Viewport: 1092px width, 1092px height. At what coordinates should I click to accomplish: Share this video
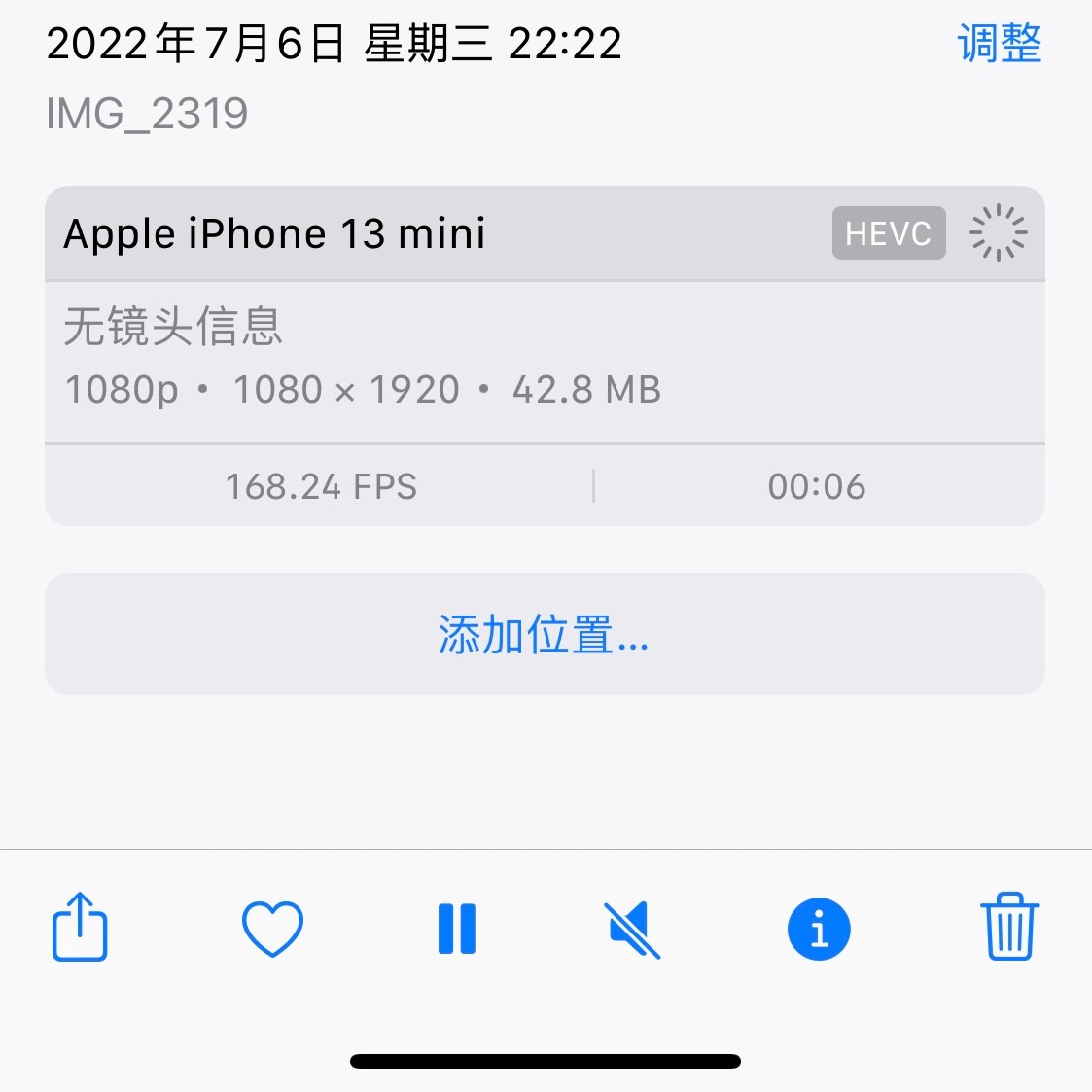click(x=80, y=928)
